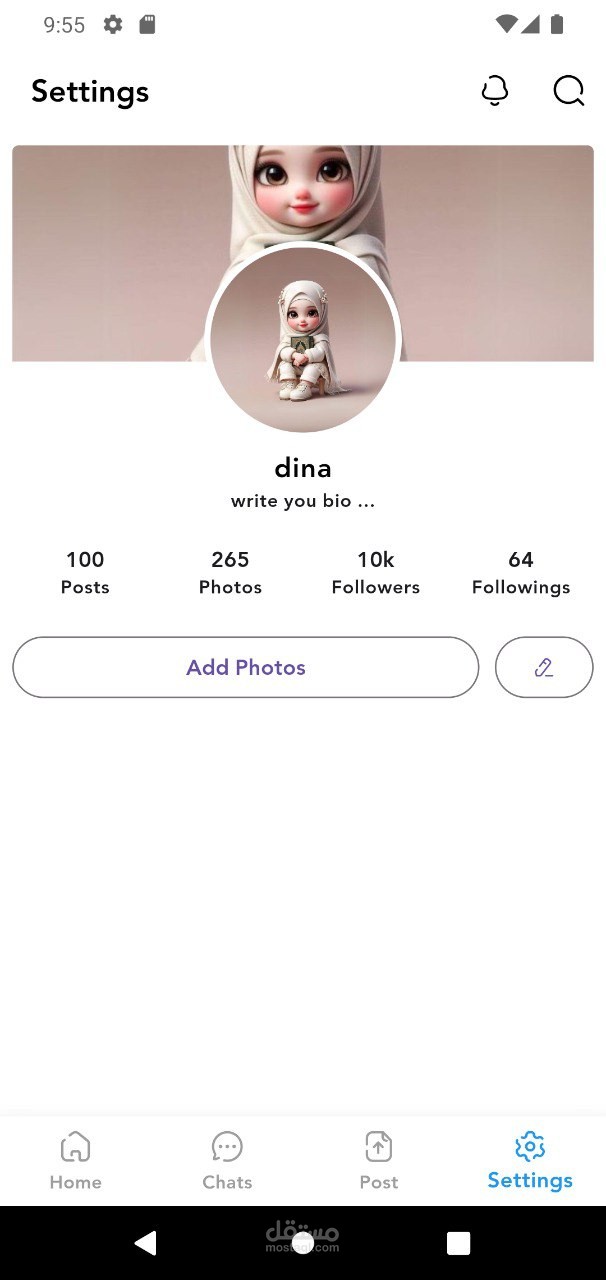Edit profile with the pencil button
Screen dimensions: 606x1280
tap(543, 667)
